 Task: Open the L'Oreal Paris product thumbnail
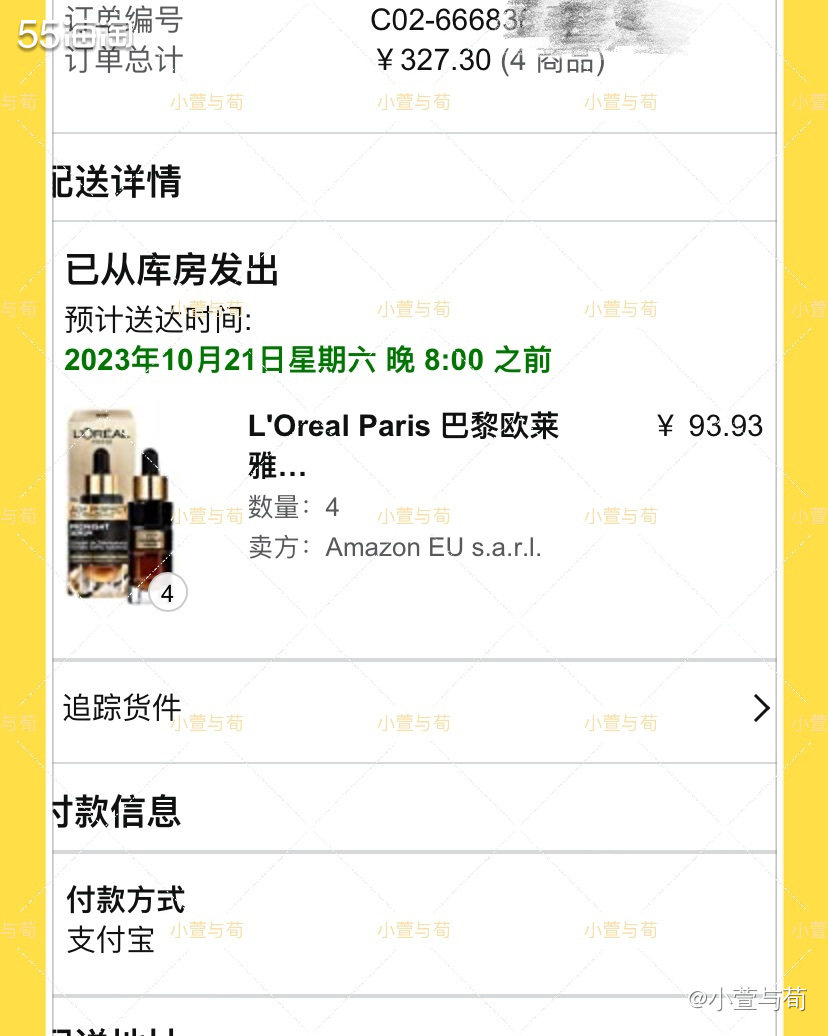coord(120,500)
